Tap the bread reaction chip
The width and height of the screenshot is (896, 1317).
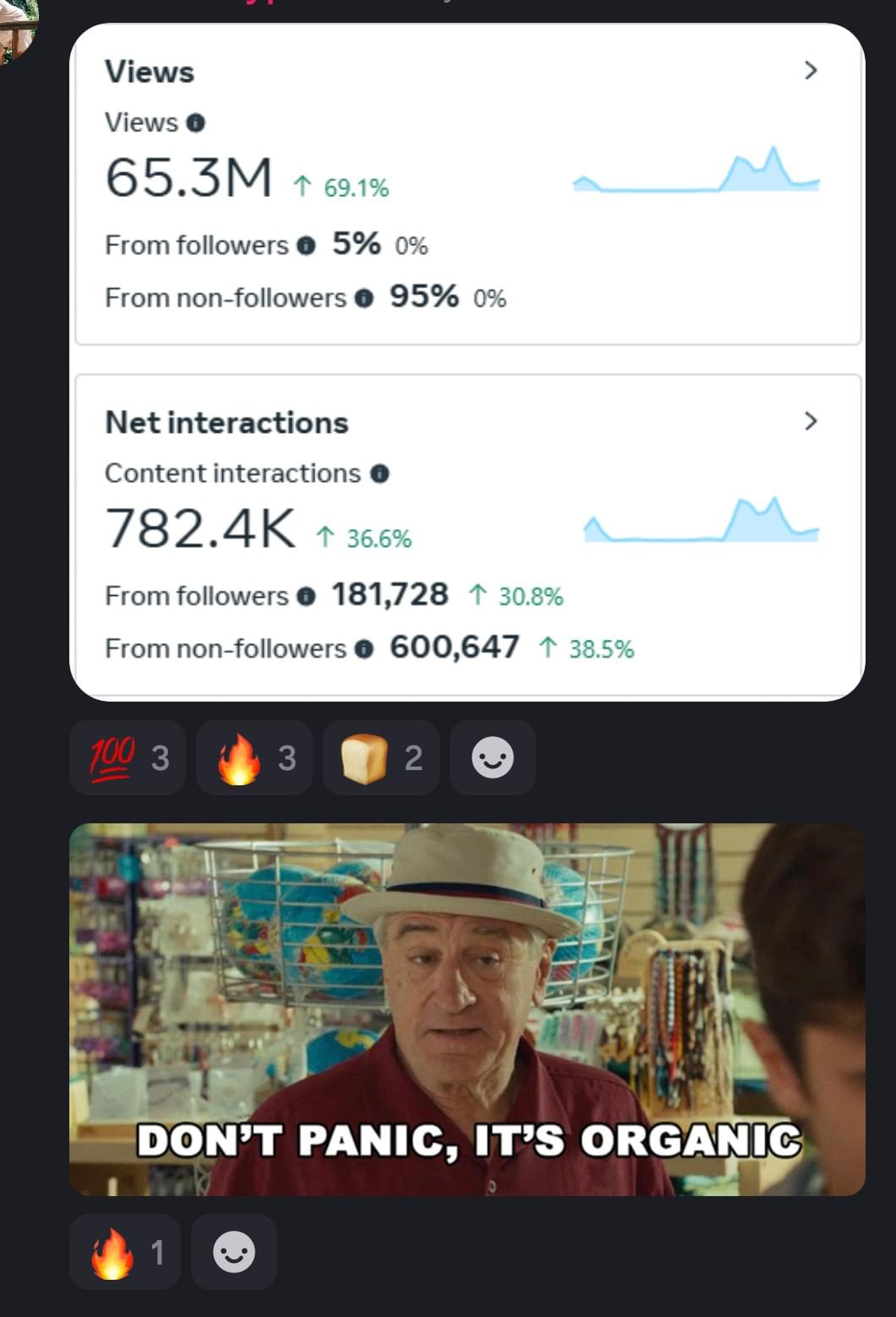(381, 757)
